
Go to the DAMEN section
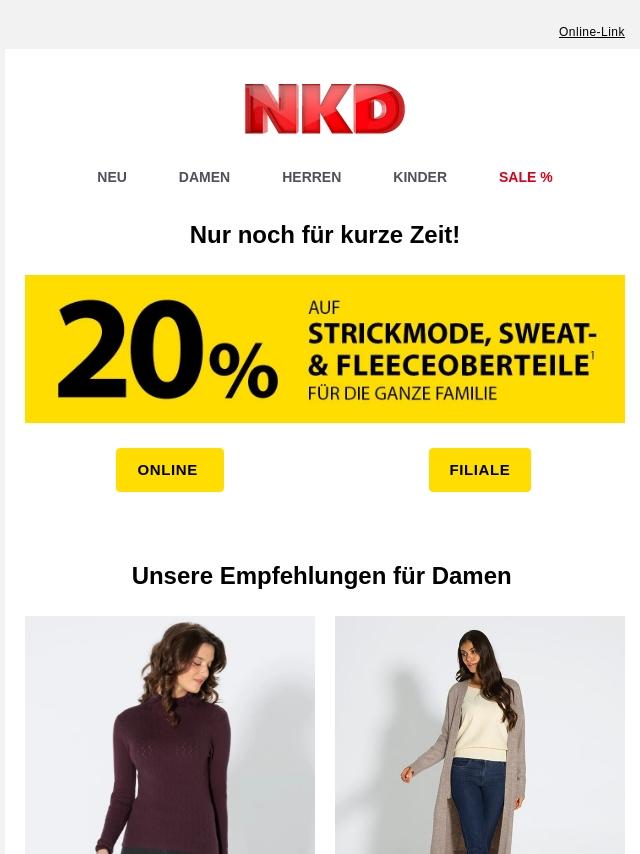pos(204,177)
